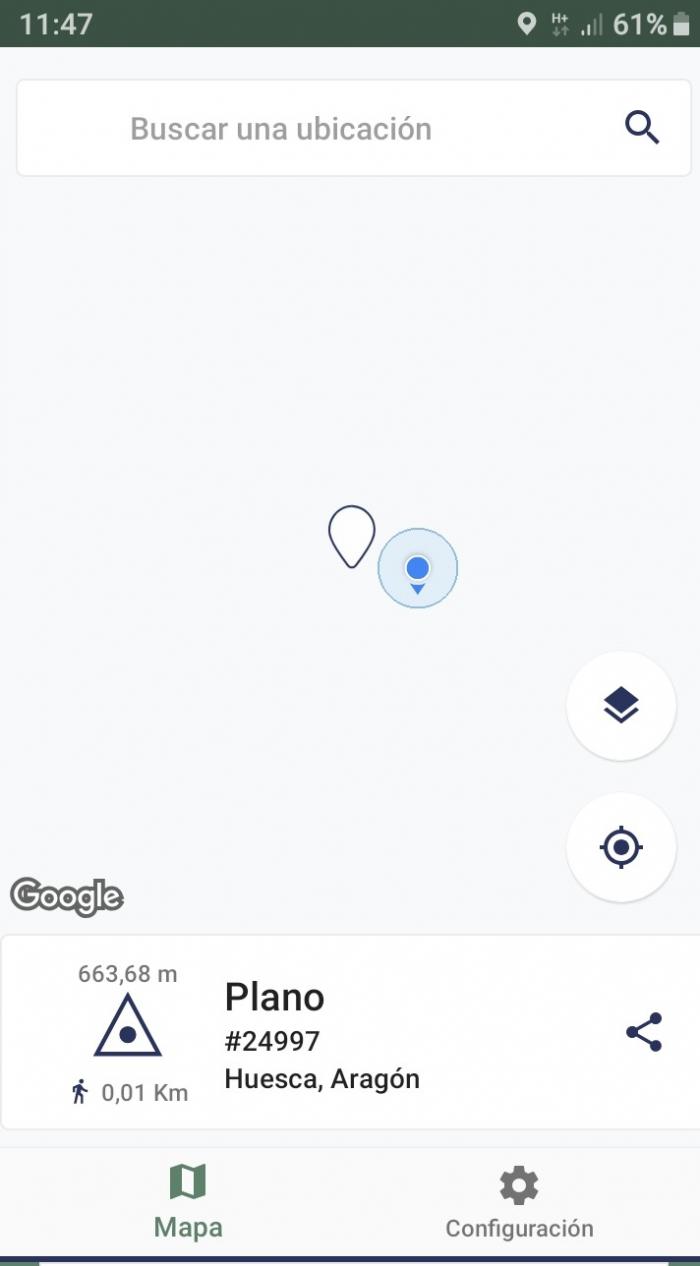The image size is (700, 1266).
Task: Tap the magnifier search icon
Action: point(642,128)
